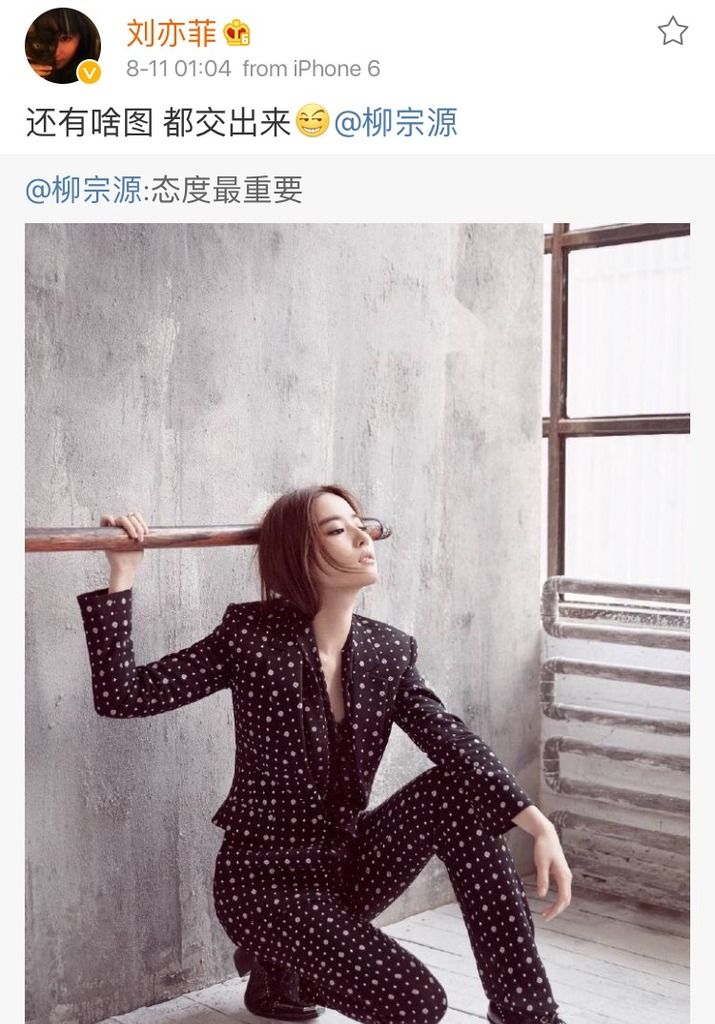View the reposted photo in full size
Image resolution: width=715 pixels, height=1024 pixels.
coord(357,620)
